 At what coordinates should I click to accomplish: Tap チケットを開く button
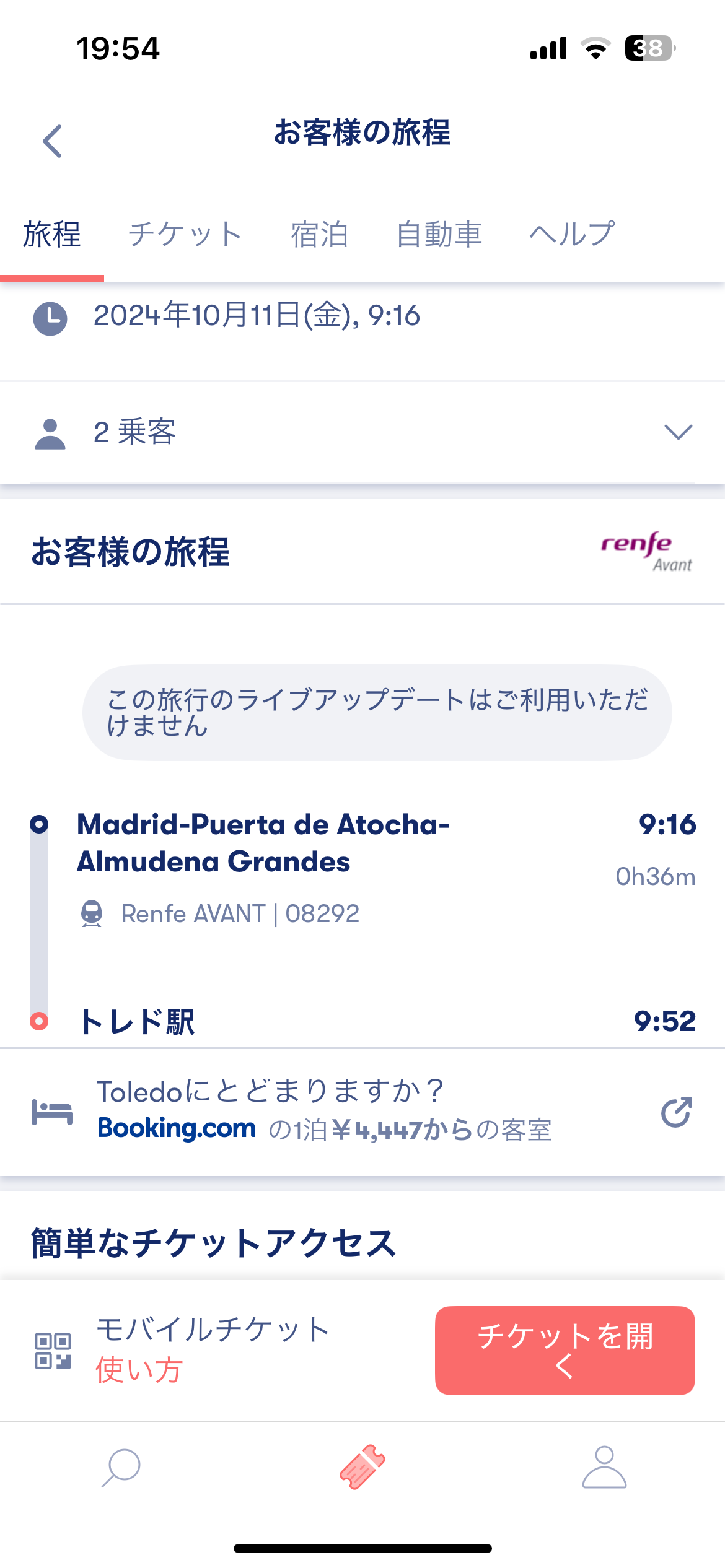(565, 1351)
